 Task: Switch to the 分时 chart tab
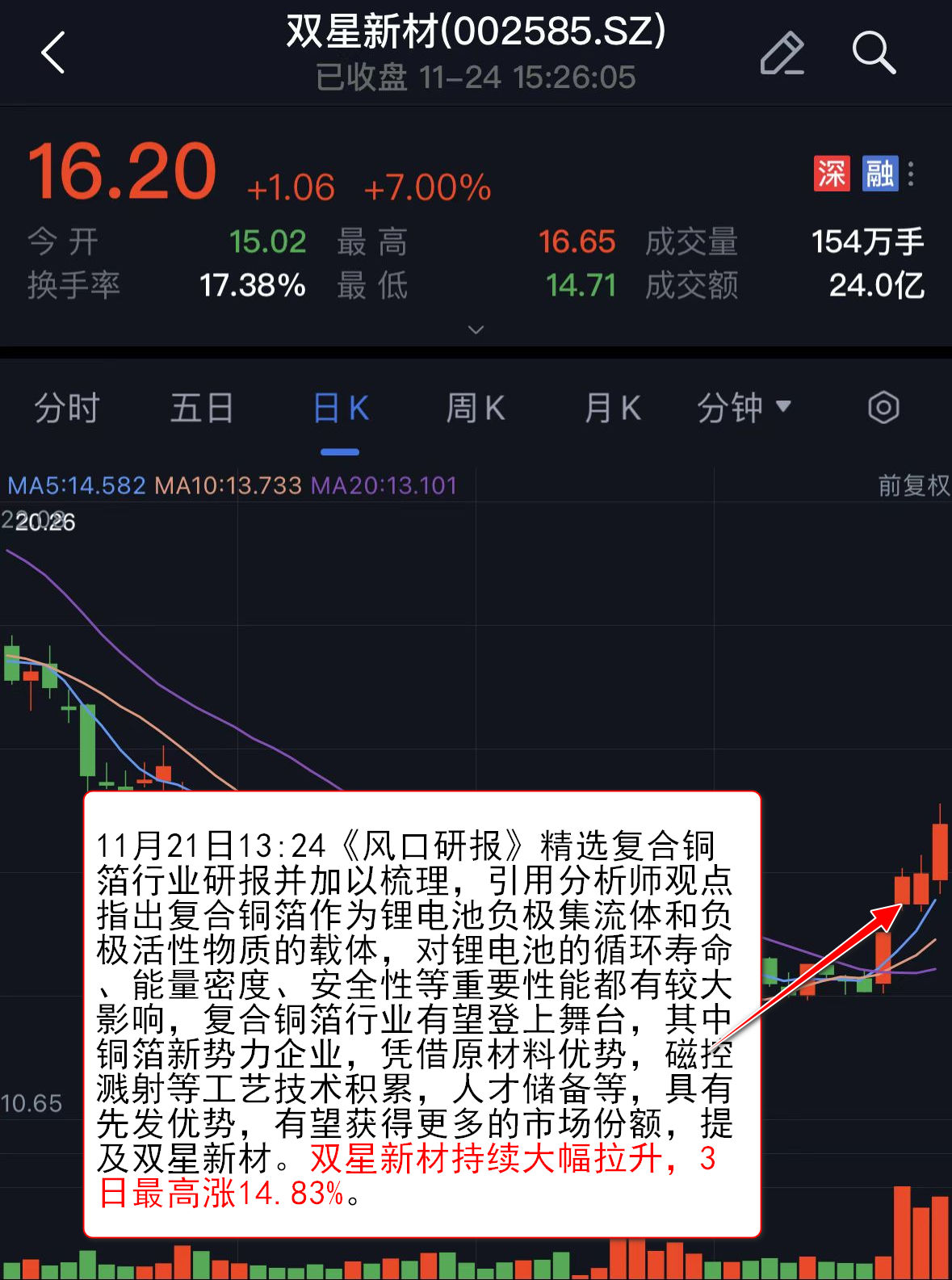[x=66, y=408]
